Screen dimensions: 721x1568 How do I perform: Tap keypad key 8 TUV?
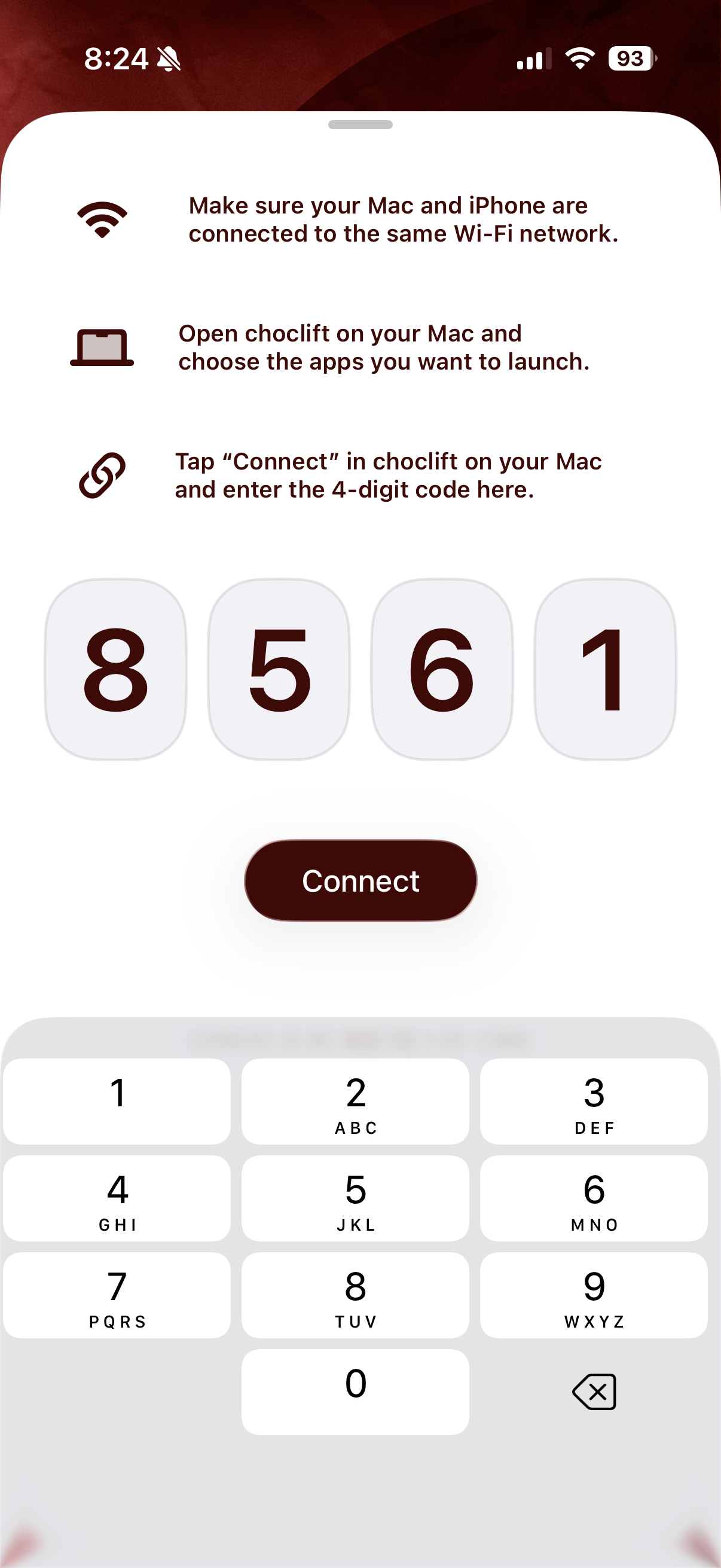(x=355, y=1295)
